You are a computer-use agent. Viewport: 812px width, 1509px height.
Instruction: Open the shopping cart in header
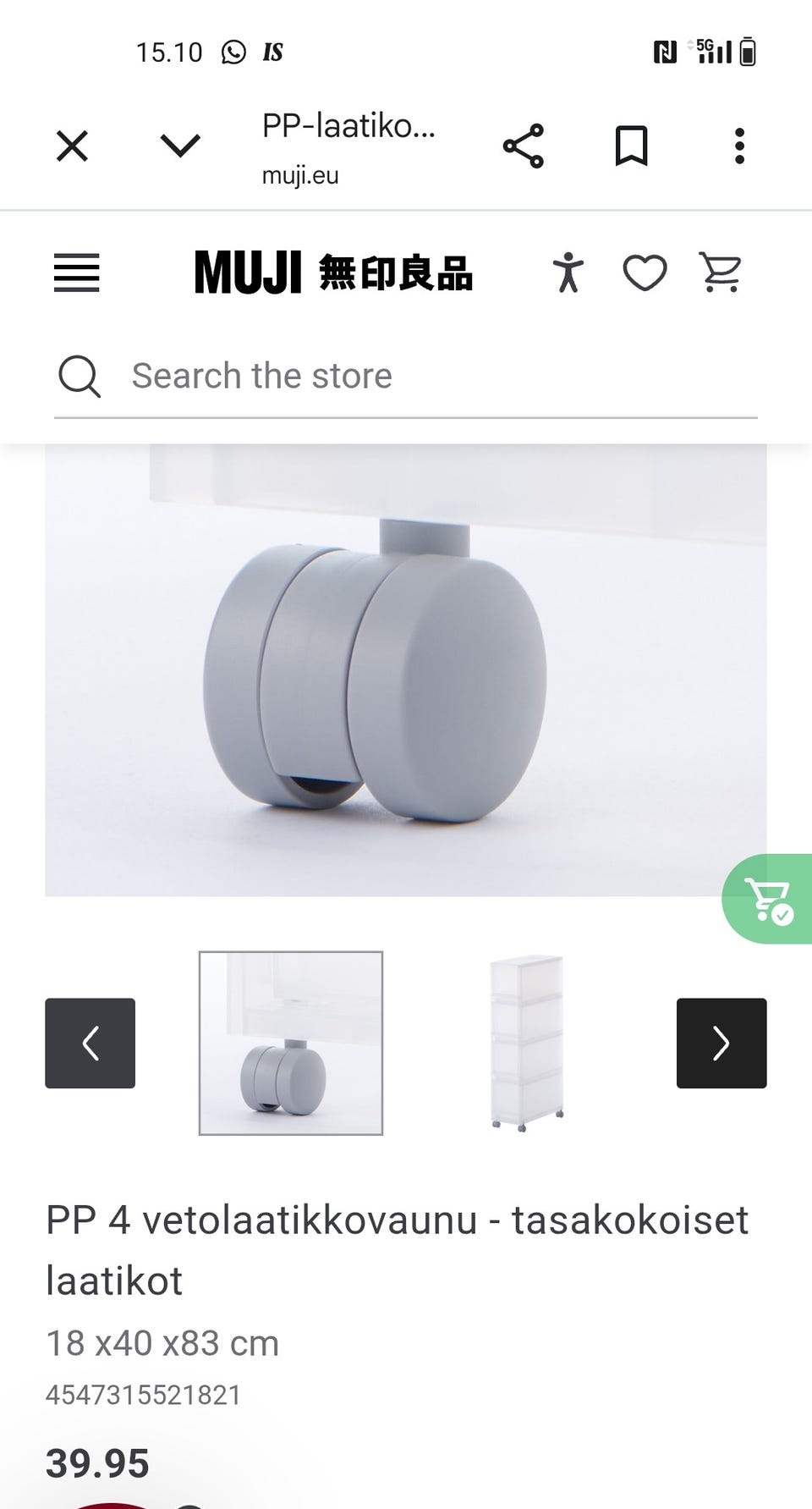coord(721,273)
